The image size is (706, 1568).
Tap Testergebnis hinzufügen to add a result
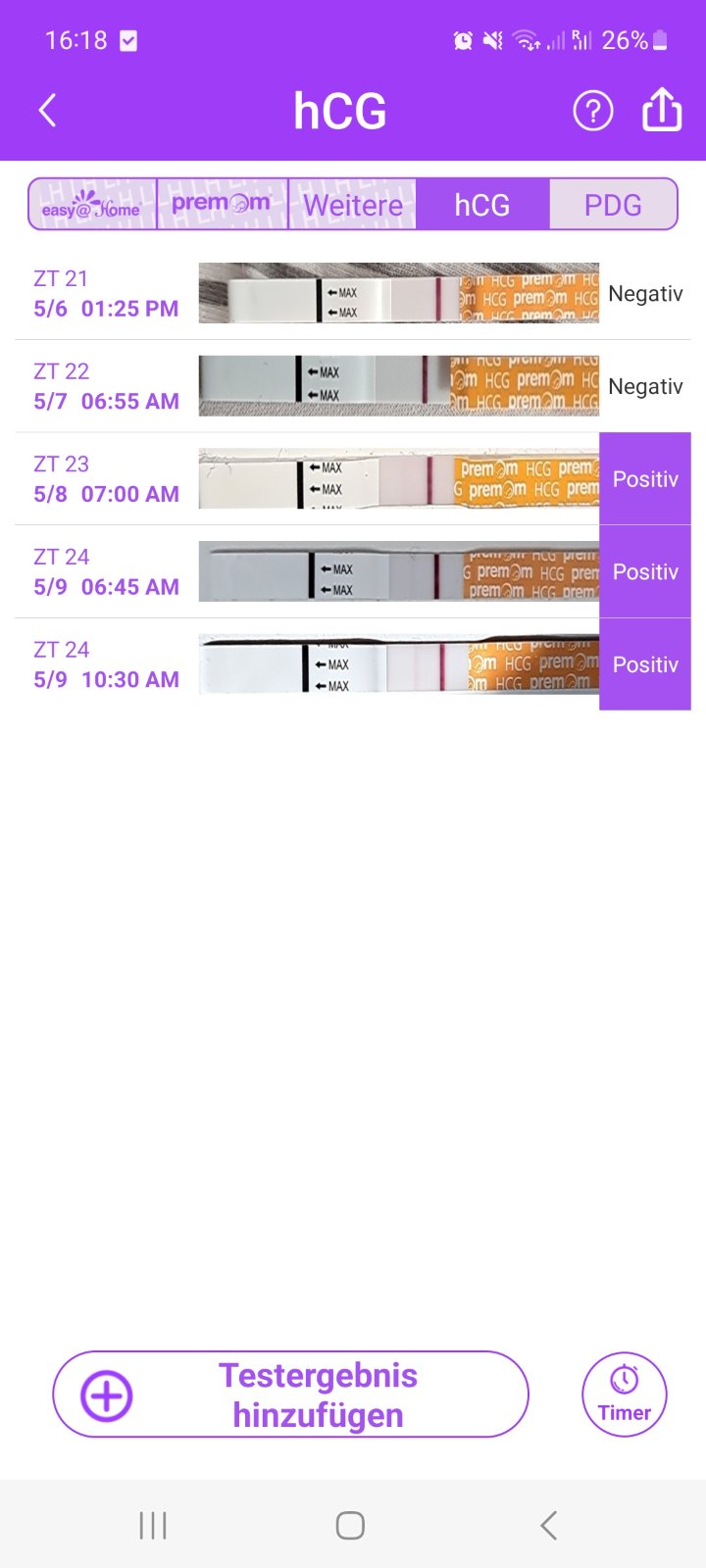tap(290, 1395)
